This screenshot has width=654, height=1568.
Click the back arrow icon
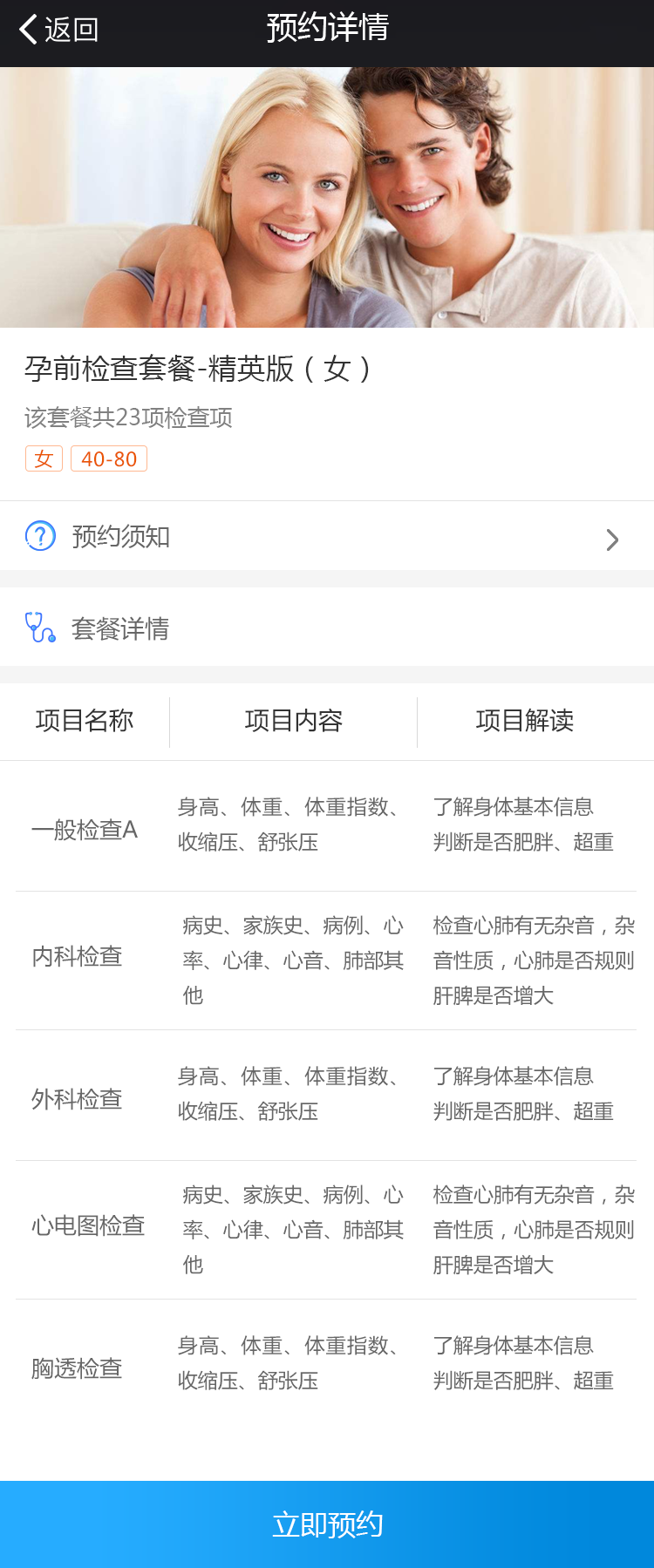[27, 29]
